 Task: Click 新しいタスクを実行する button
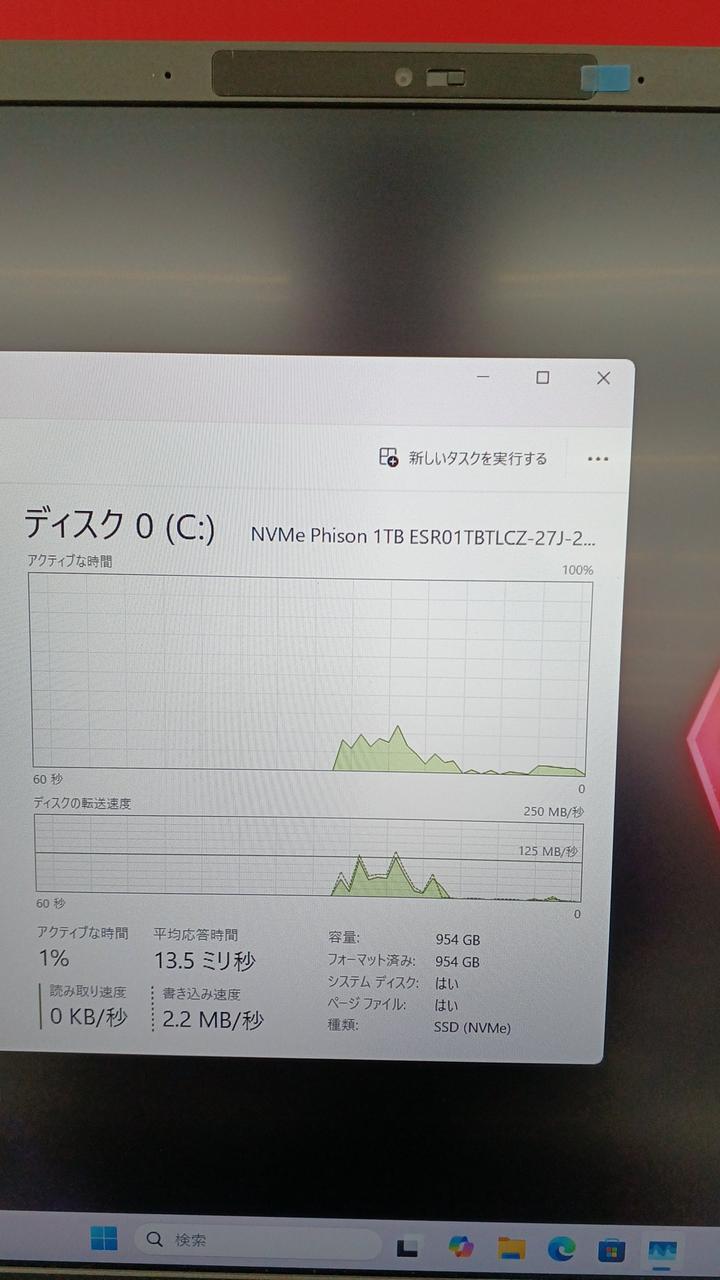click(x=464, y=458)
